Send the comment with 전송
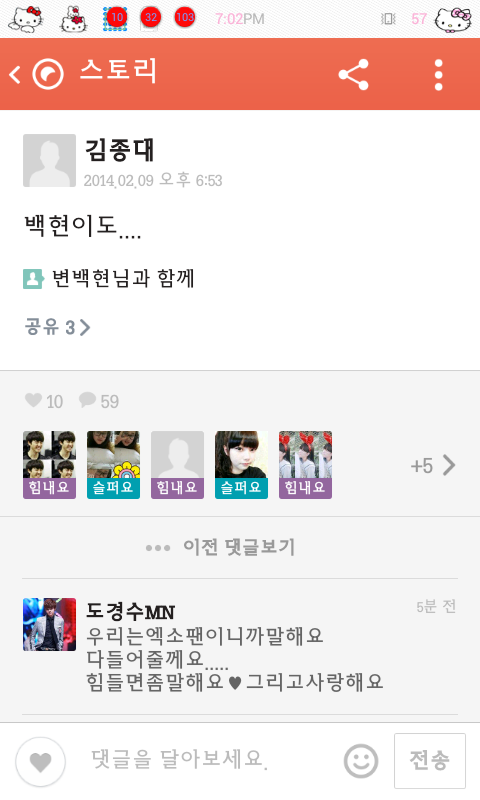The image size is (480, 800). point(430,761)
